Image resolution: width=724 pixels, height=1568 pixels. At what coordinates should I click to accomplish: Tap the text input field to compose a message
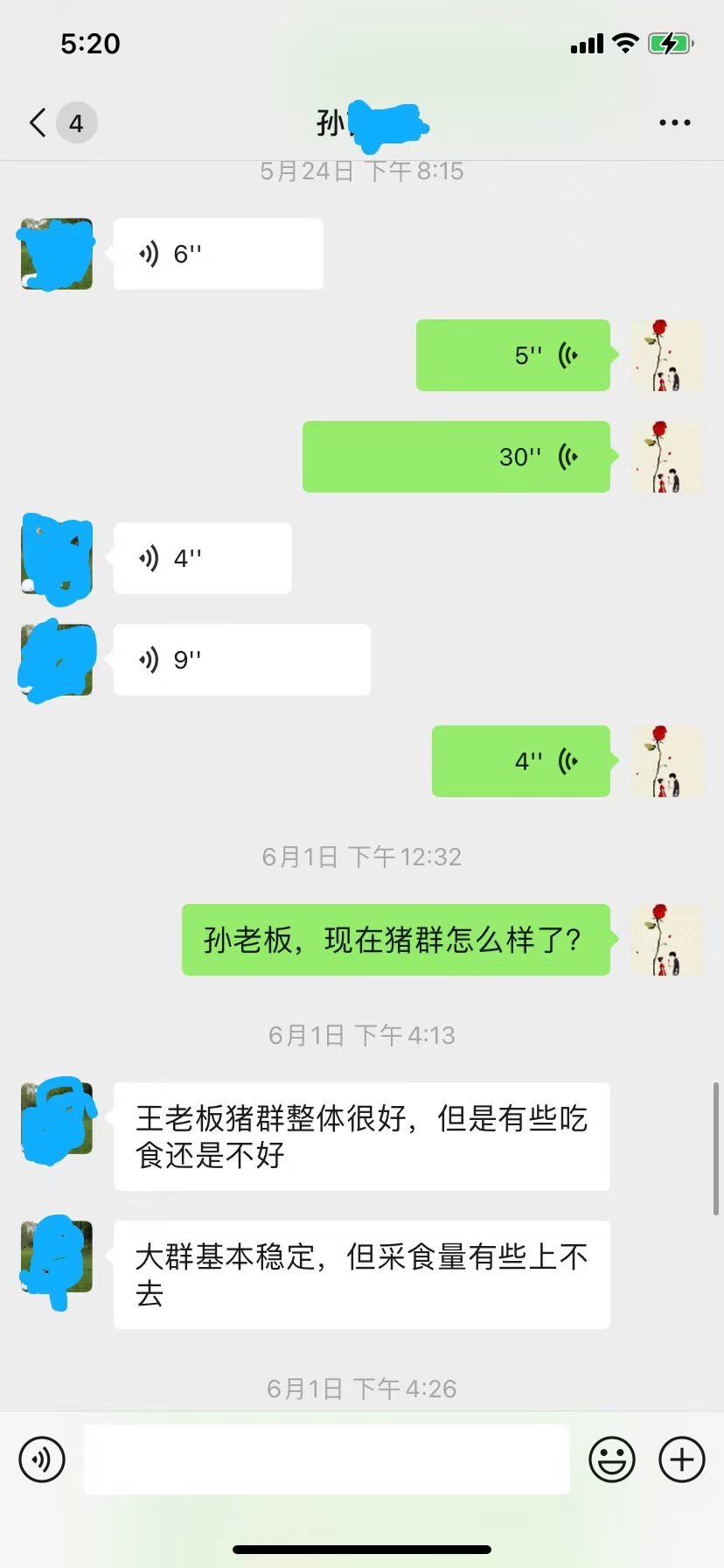tap(325, 1459)
